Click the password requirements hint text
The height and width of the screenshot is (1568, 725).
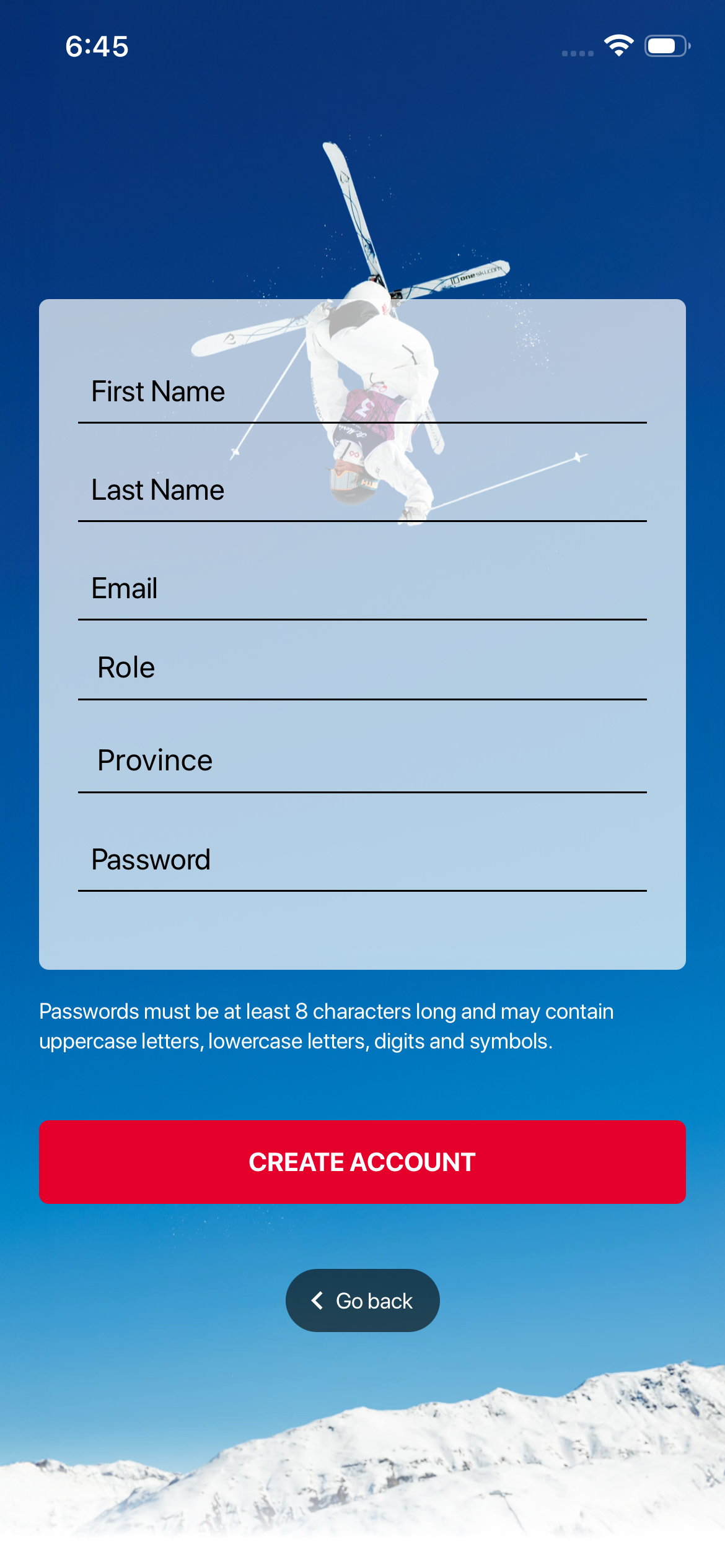click(x=327, y=1026)
